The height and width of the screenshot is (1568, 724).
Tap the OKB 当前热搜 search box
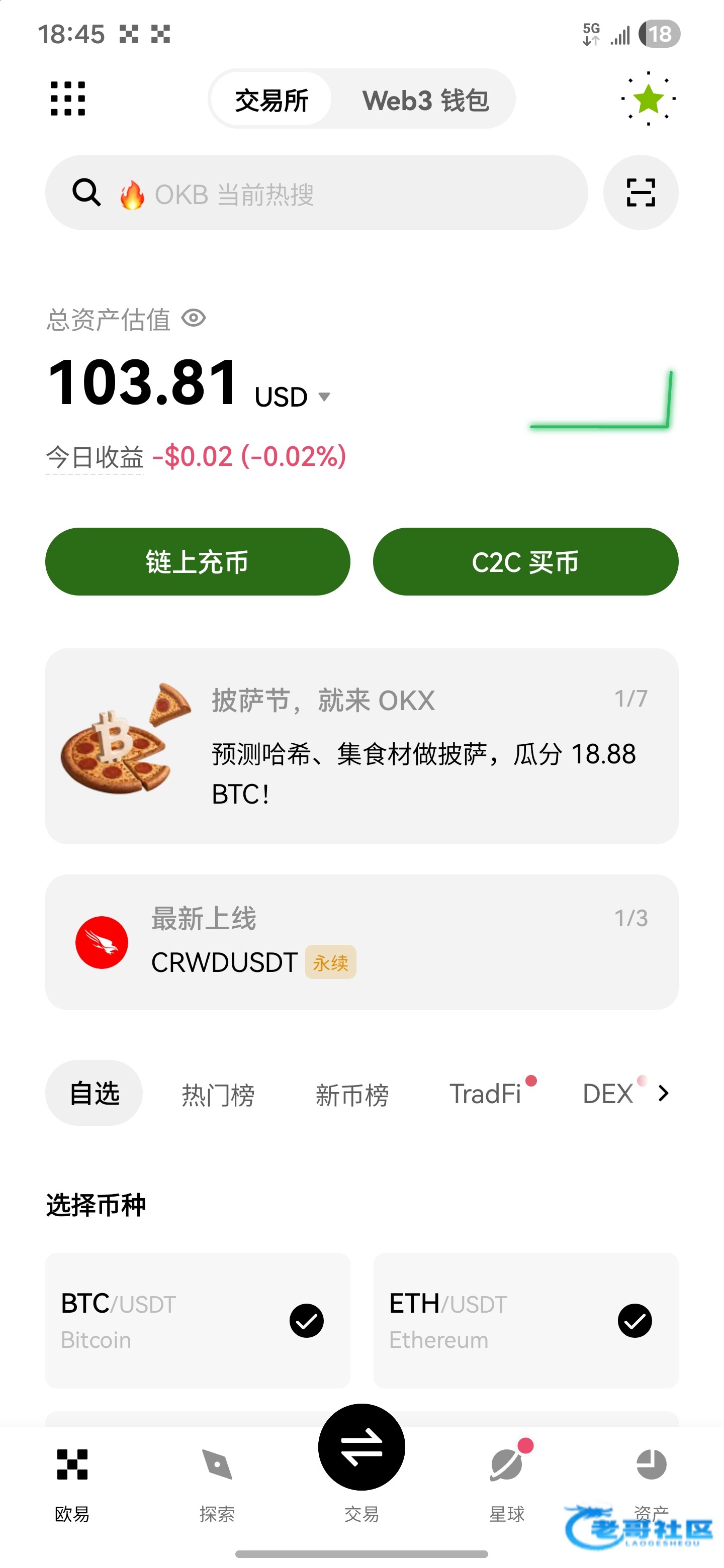316,193
